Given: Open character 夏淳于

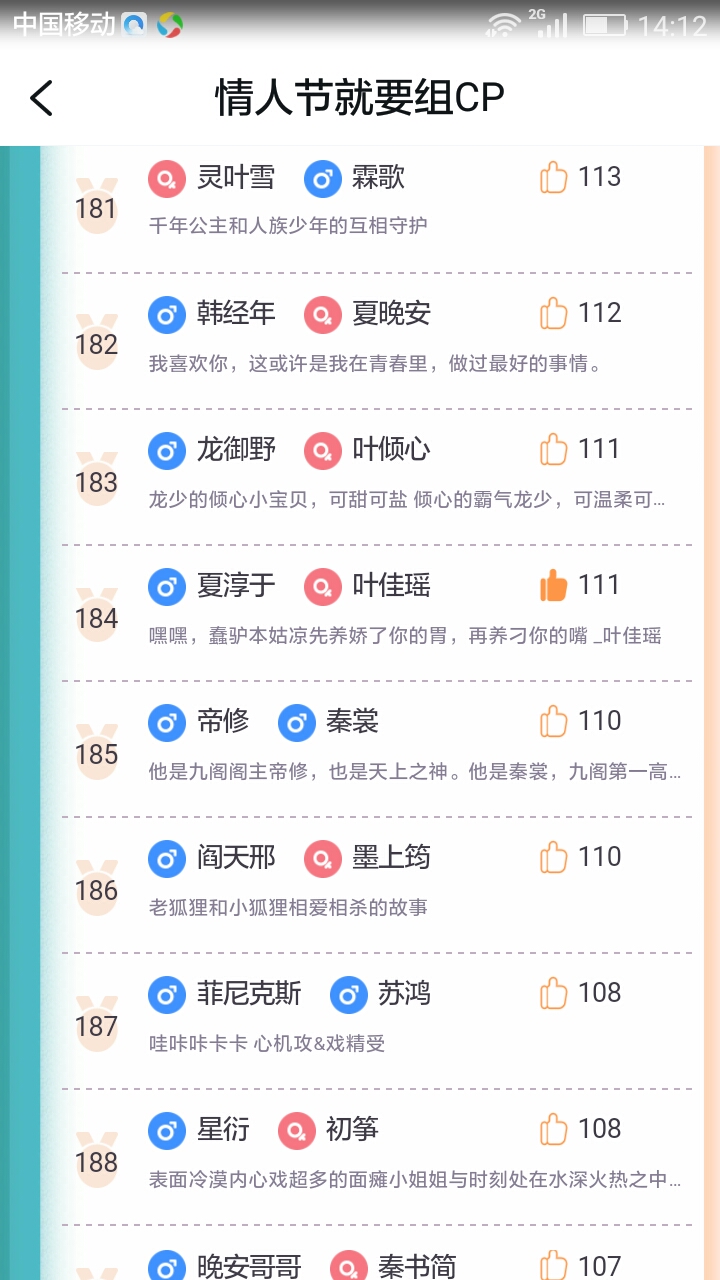Looking at the screenshot, I should pos(234,586).
